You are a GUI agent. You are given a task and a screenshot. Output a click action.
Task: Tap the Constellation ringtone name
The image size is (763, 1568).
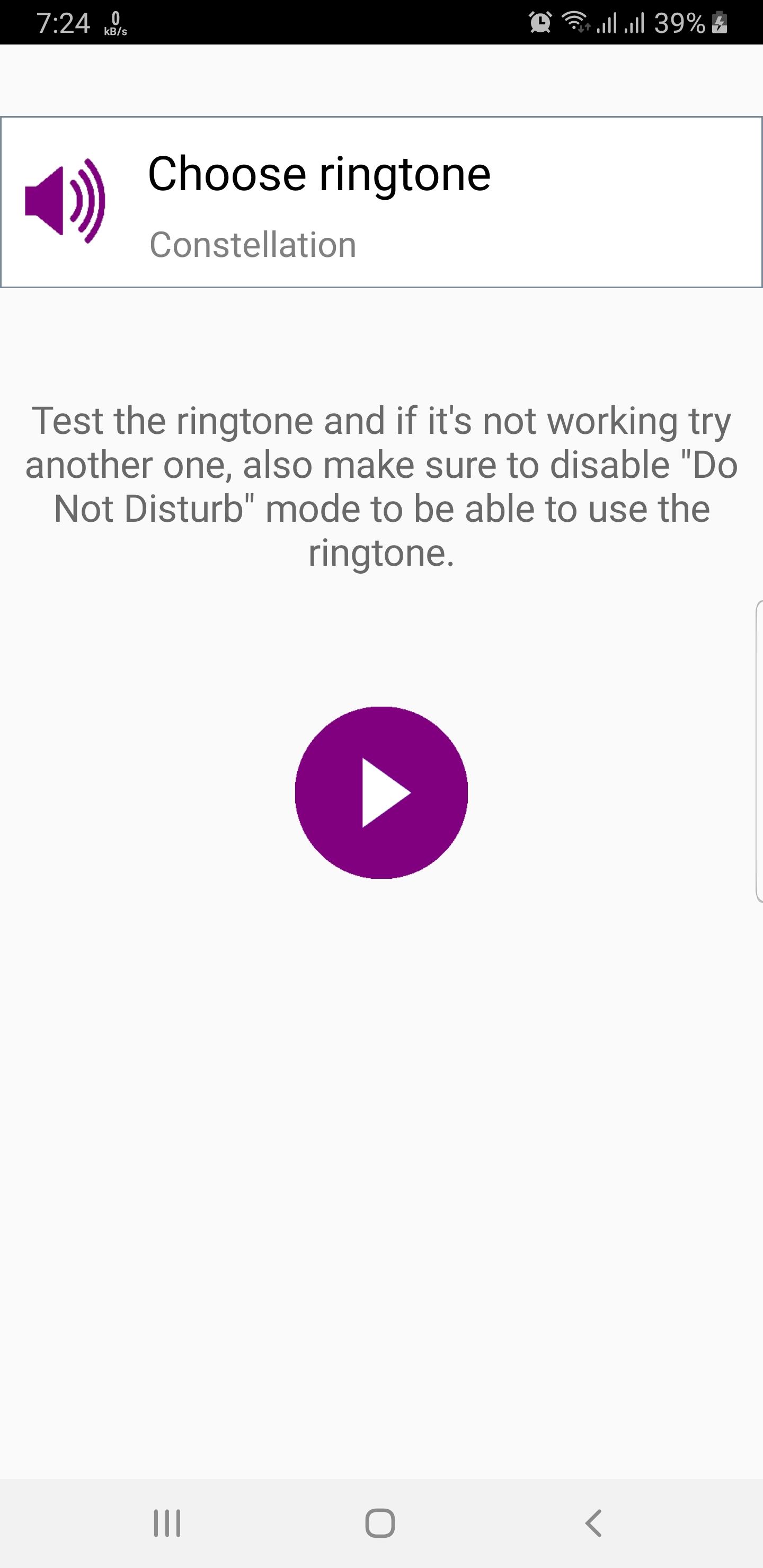[x=253, y=245]
